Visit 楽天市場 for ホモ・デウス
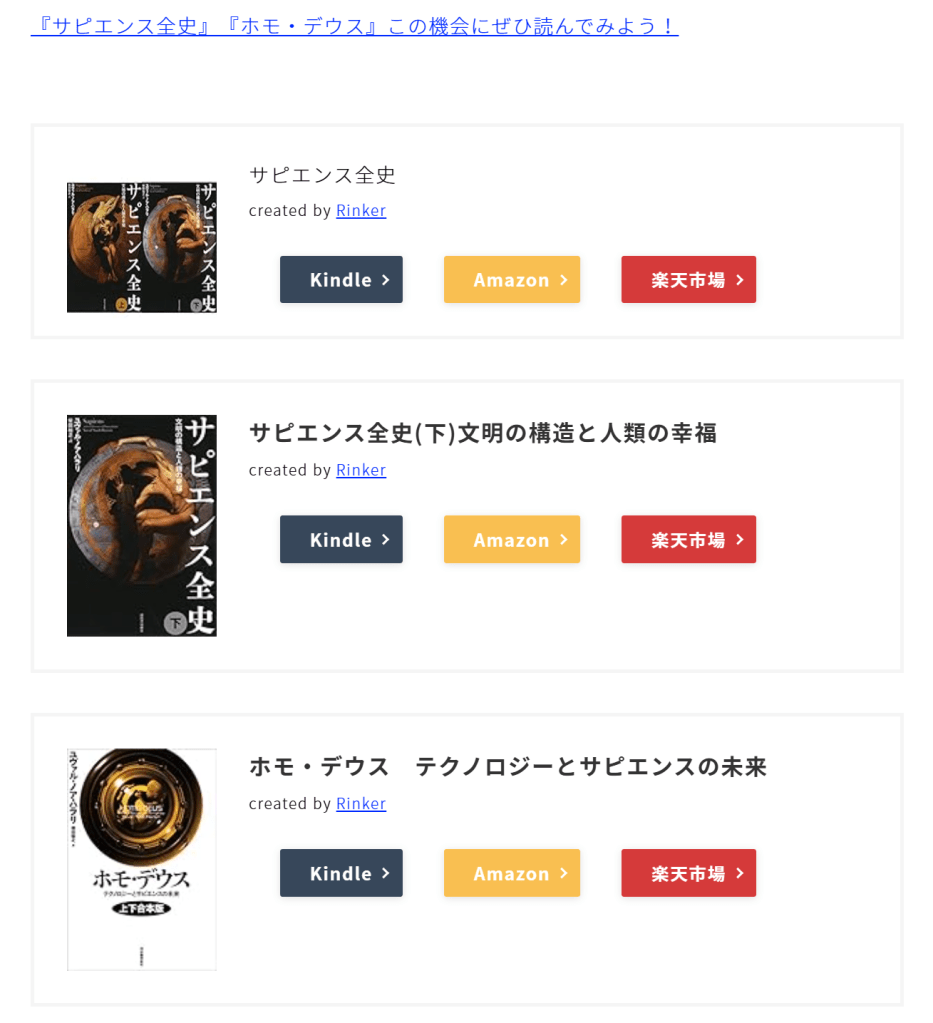This screenshot has height=1023, width=933. pos(688,873)
